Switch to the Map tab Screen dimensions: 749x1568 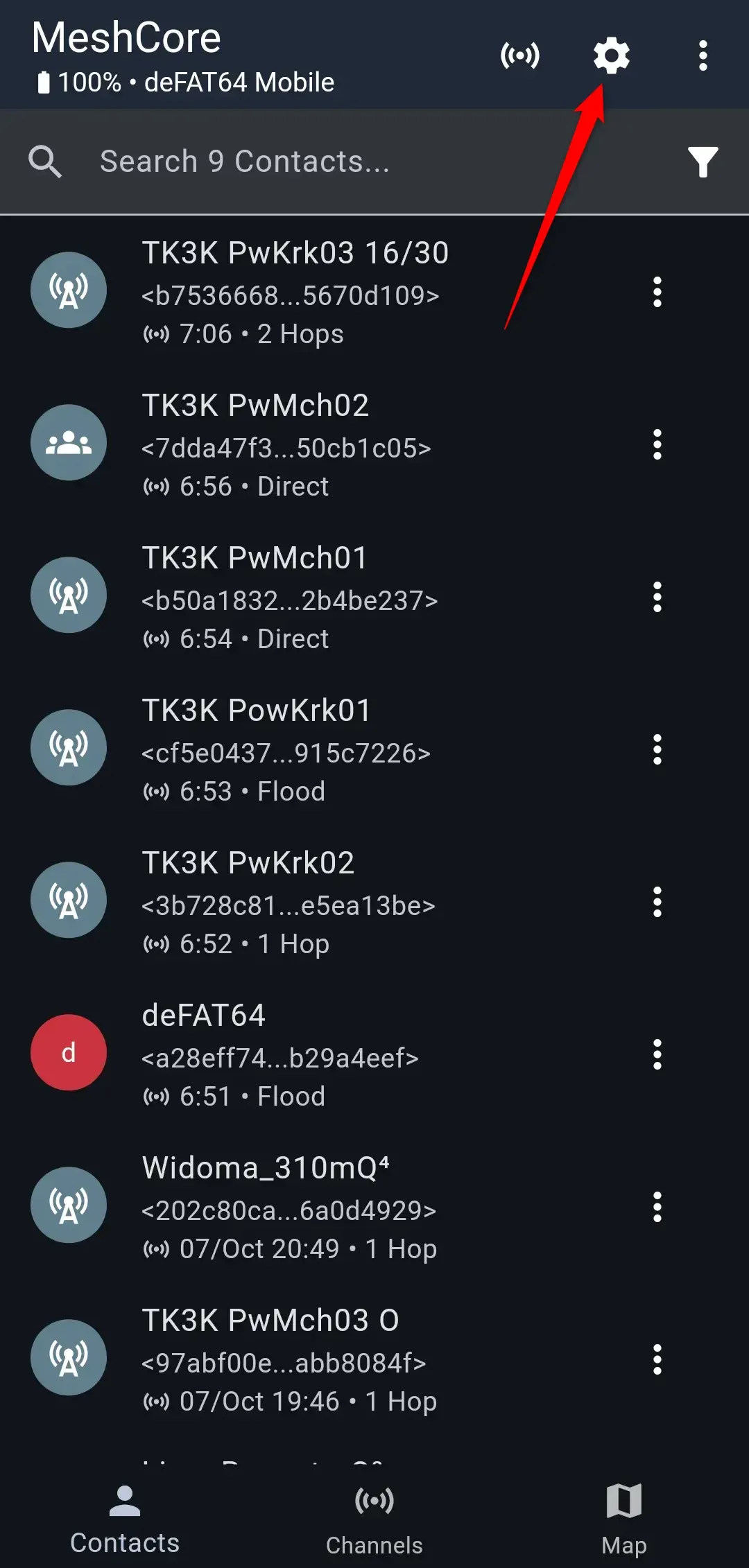coord(623,1519)
